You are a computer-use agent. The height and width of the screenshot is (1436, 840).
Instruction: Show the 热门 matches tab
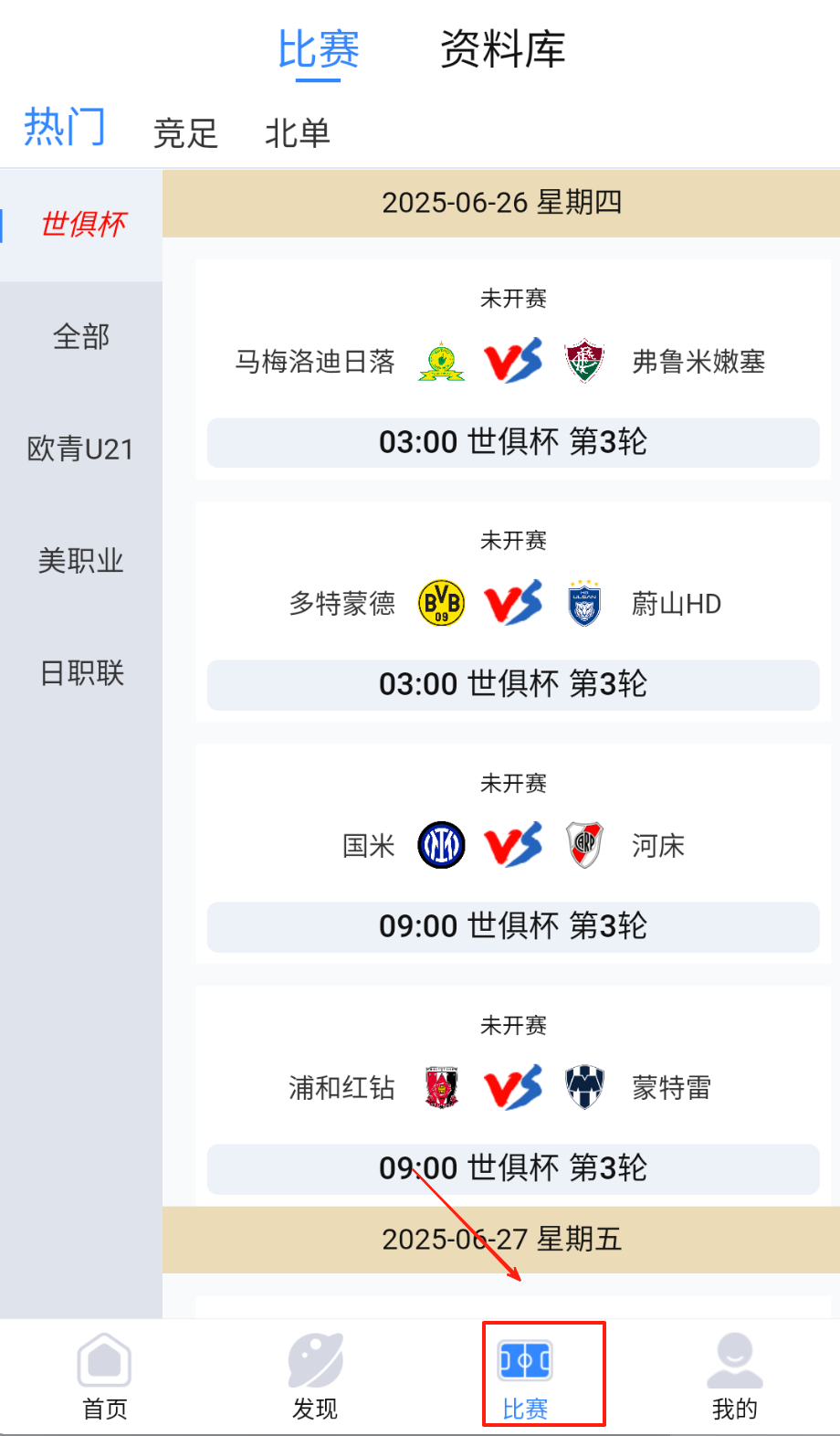coord(65,127)
